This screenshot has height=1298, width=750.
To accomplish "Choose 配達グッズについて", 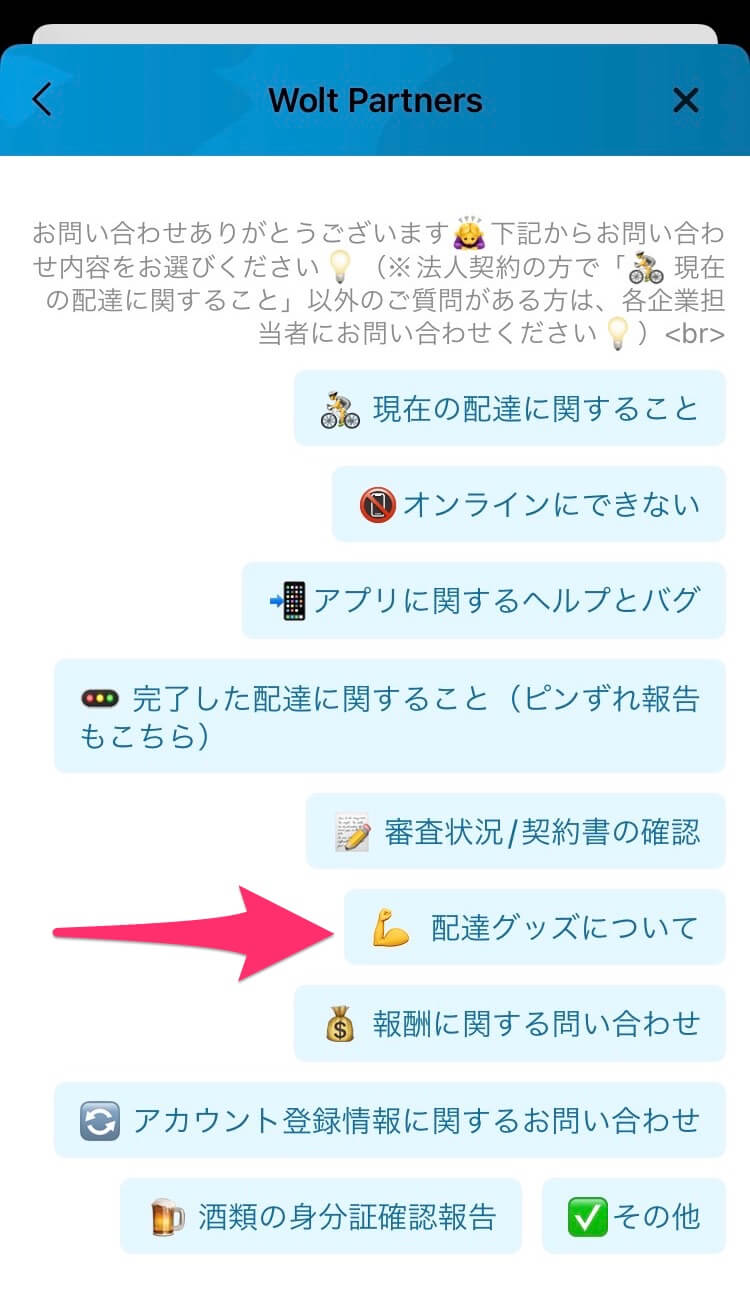I will pyautogui.click(x=534, y=927).
